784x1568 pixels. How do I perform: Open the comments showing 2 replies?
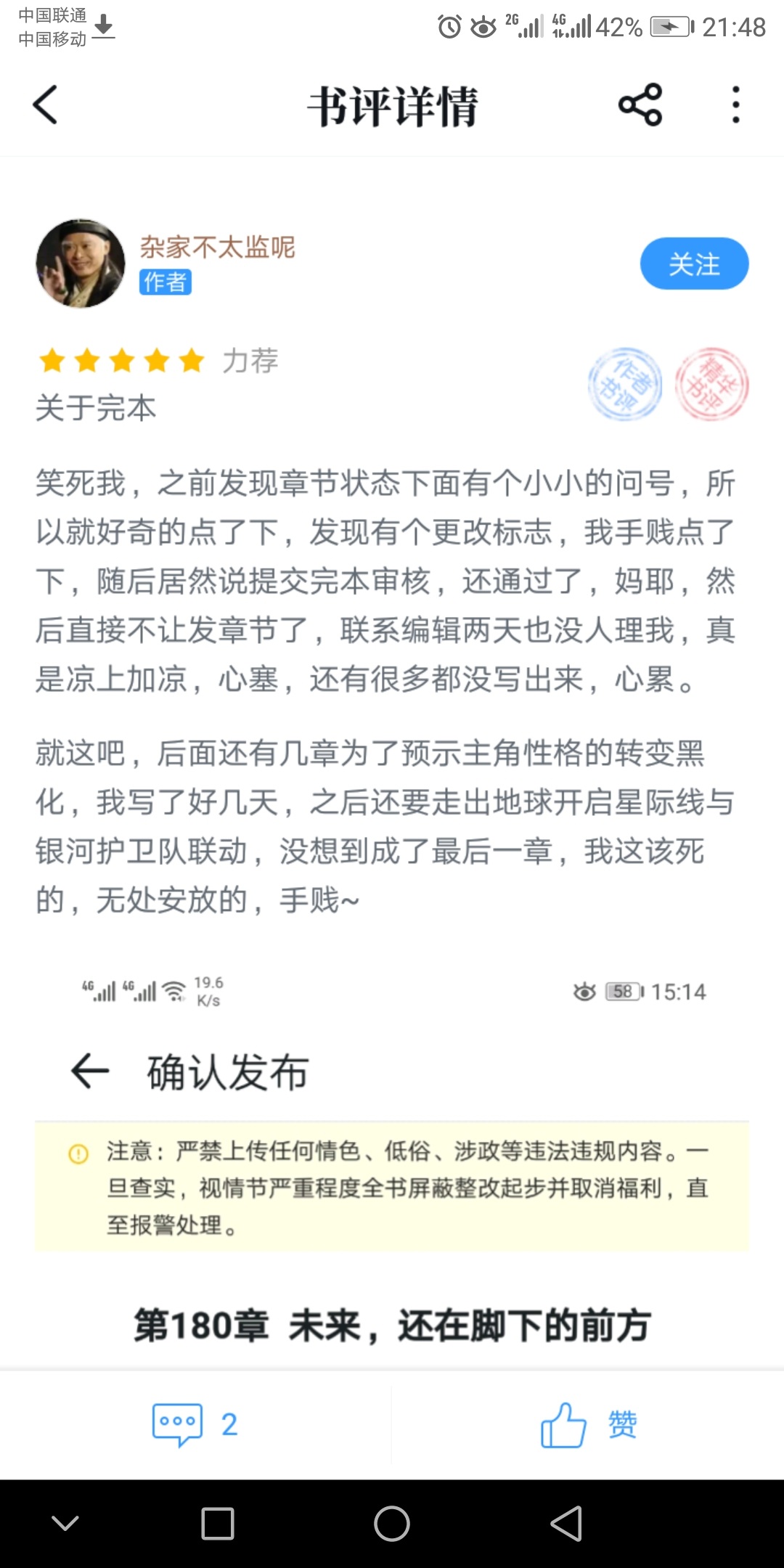coord(195,1424)
